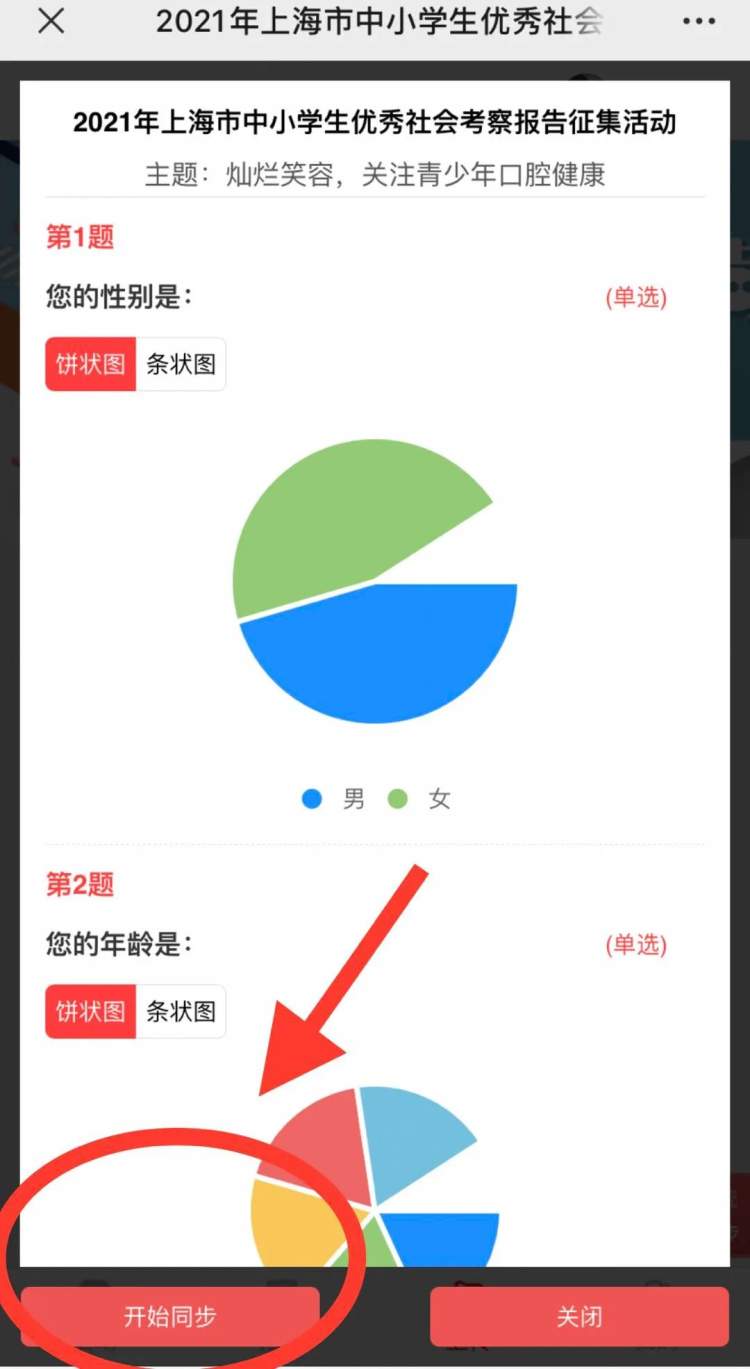Switch question 2 to 条状图 view
Image resolution: width=750 pixels, height=1369 pixels.
(181, 1011)
